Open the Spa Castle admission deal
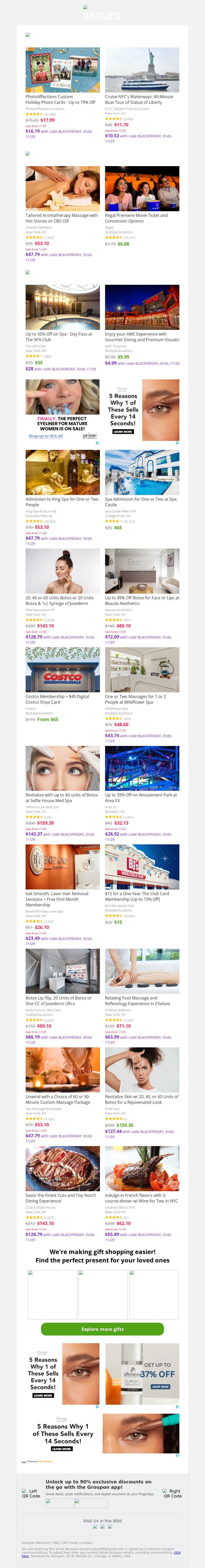The image size is (205, 1568). [142, 472]
